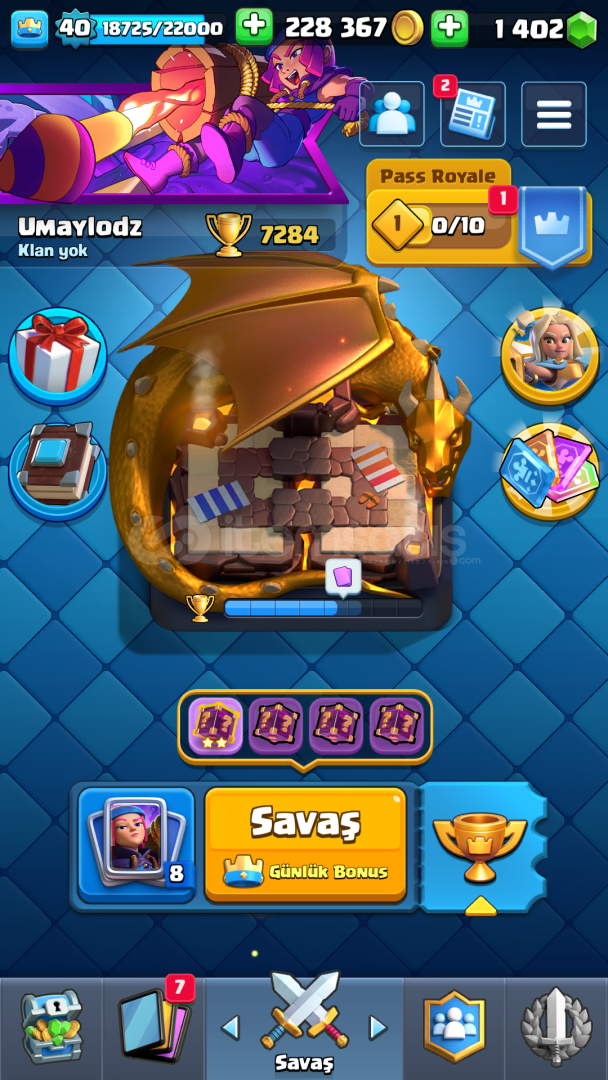Image resolution: width=608 pixels, height=1080 pixels.
Task: Switch to the Cards tab
Action: 154,1026
